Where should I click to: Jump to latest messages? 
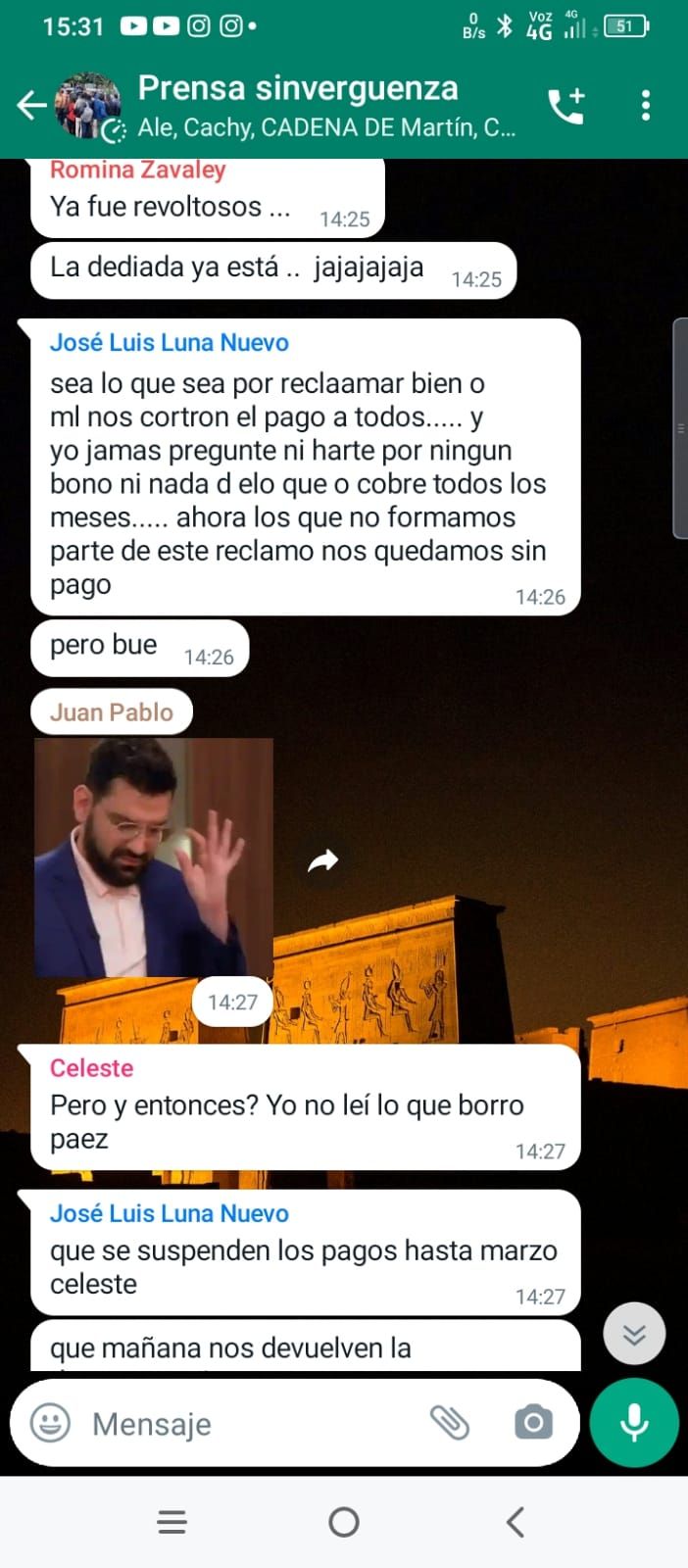click(634, 1334)
